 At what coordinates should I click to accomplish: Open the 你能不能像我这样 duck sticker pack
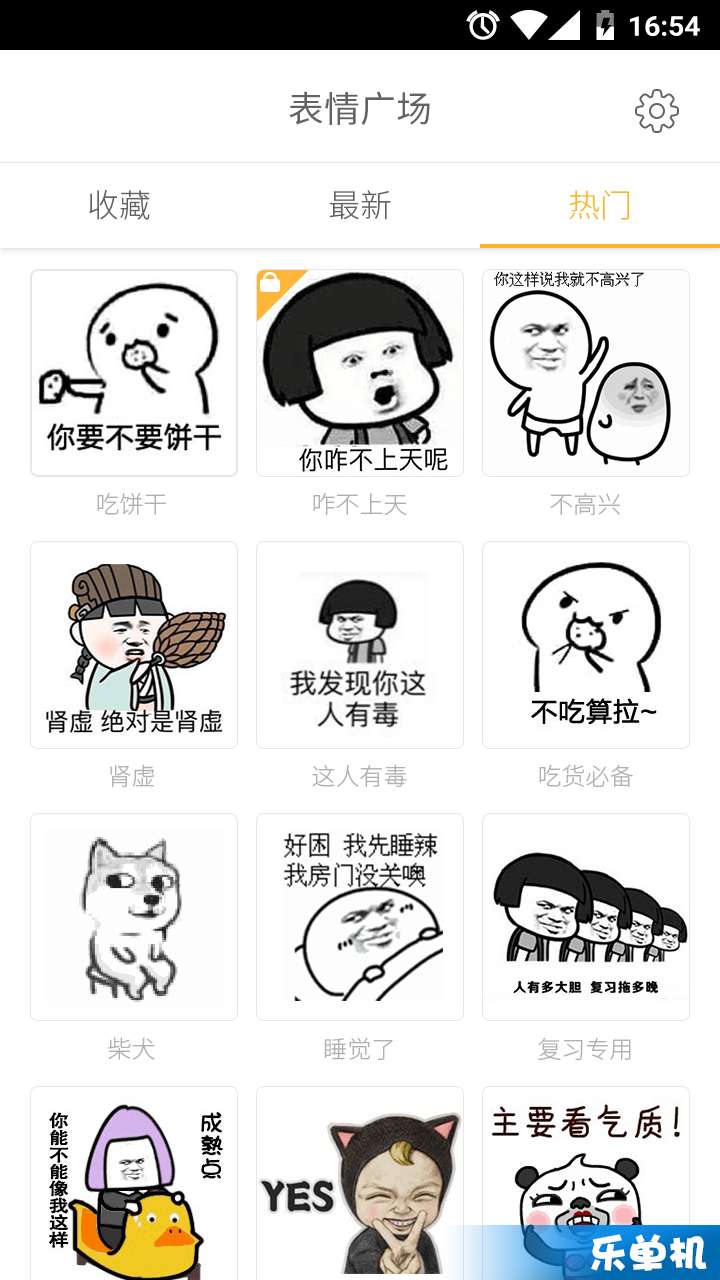pos(134,1180)
